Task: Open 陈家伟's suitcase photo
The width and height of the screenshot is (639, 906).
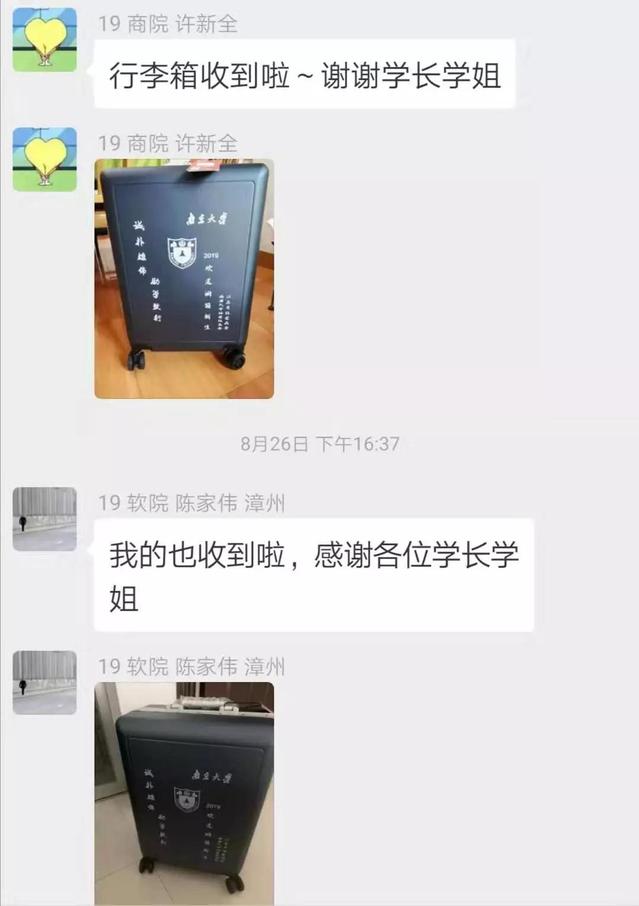Action: (x=184, y=793)
